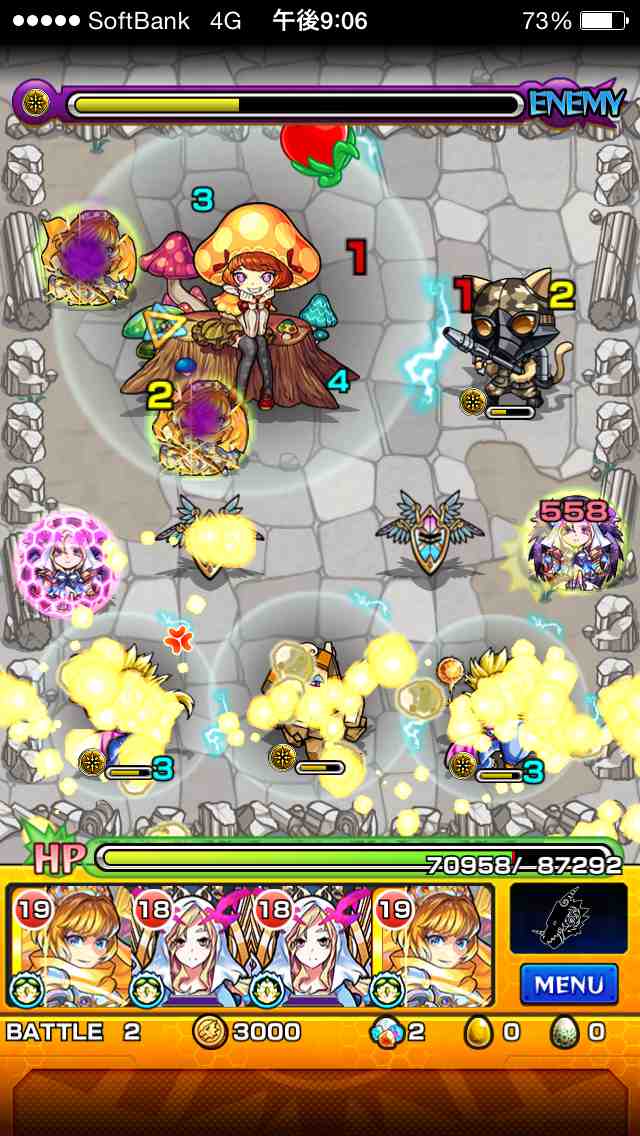Open the blue MENU button
This screenshot has width=640, height=1136.
tap(568, 983)
